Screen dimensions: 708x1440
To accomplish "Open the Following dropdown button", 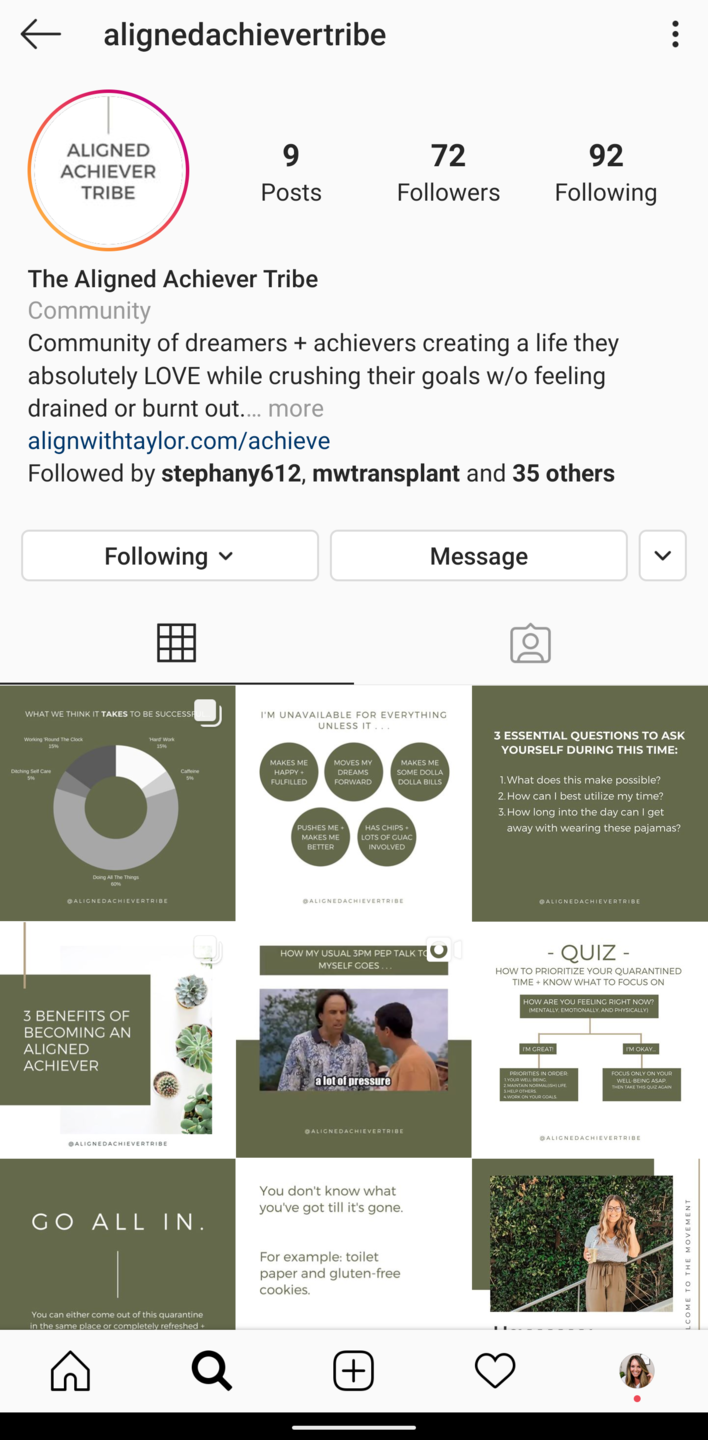I will pos(170,556).
